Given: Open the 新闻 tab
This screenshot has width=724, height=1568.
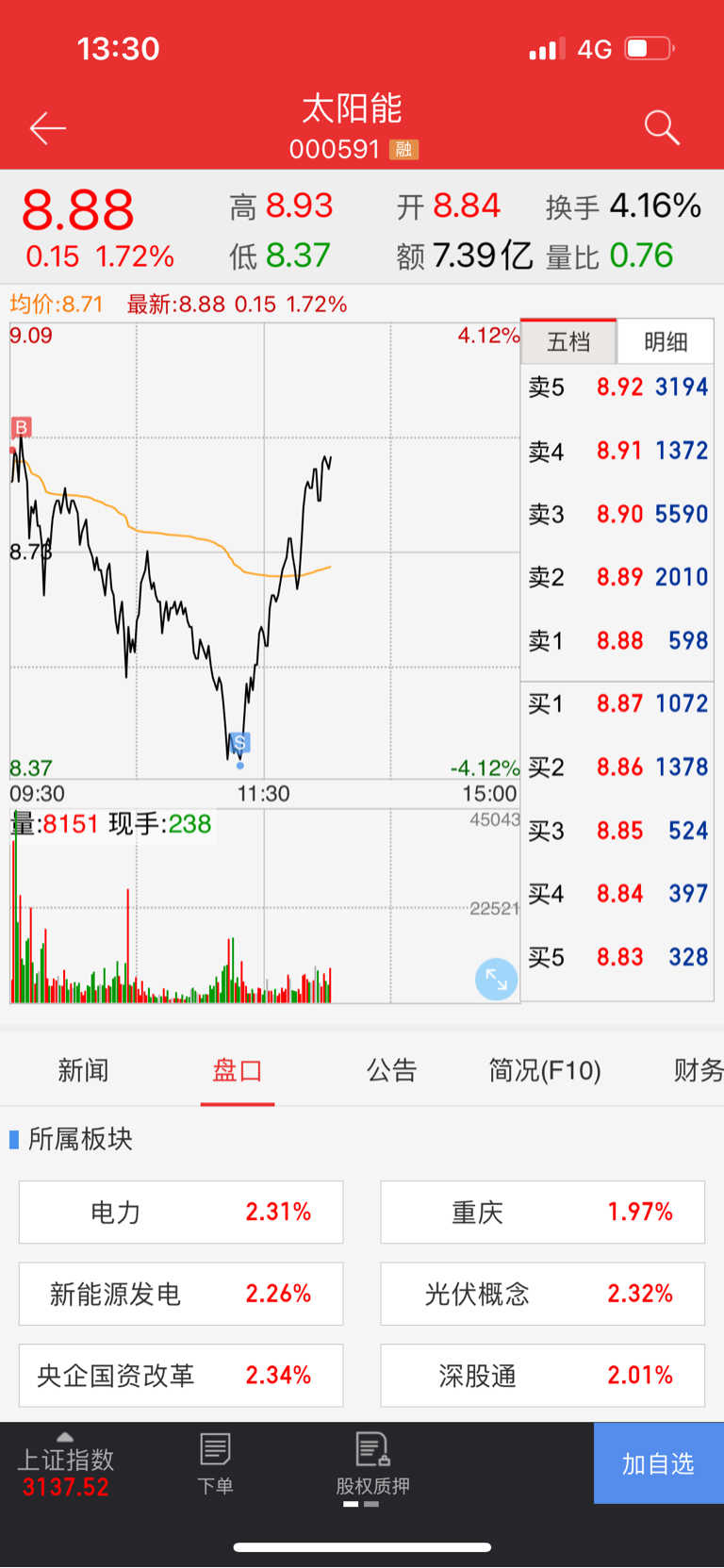Looking at the screenshot, I should point(83,1070).
